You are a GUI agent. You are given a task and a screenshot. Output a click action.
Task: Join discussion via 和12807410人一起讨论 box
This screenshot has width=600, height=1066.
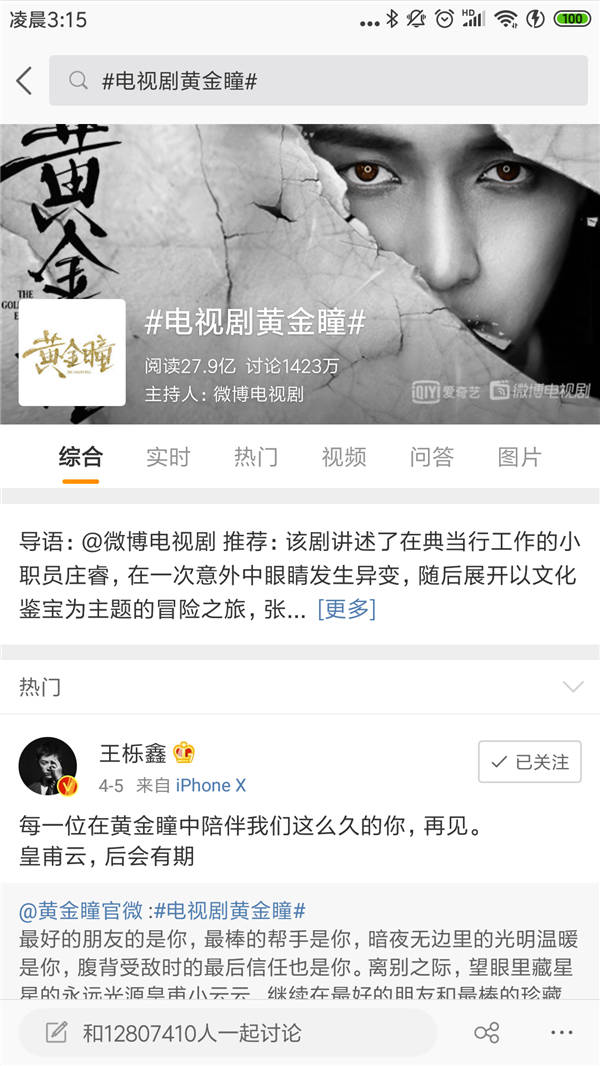point(228,1033)
